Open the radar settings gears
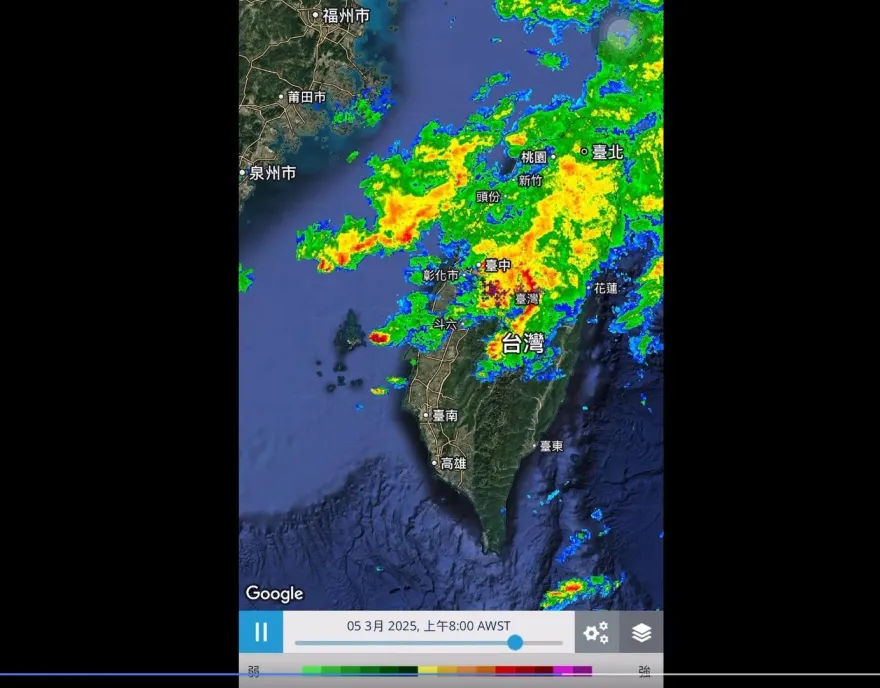Screen dimensions: 880x688 (x=596, y=632)
